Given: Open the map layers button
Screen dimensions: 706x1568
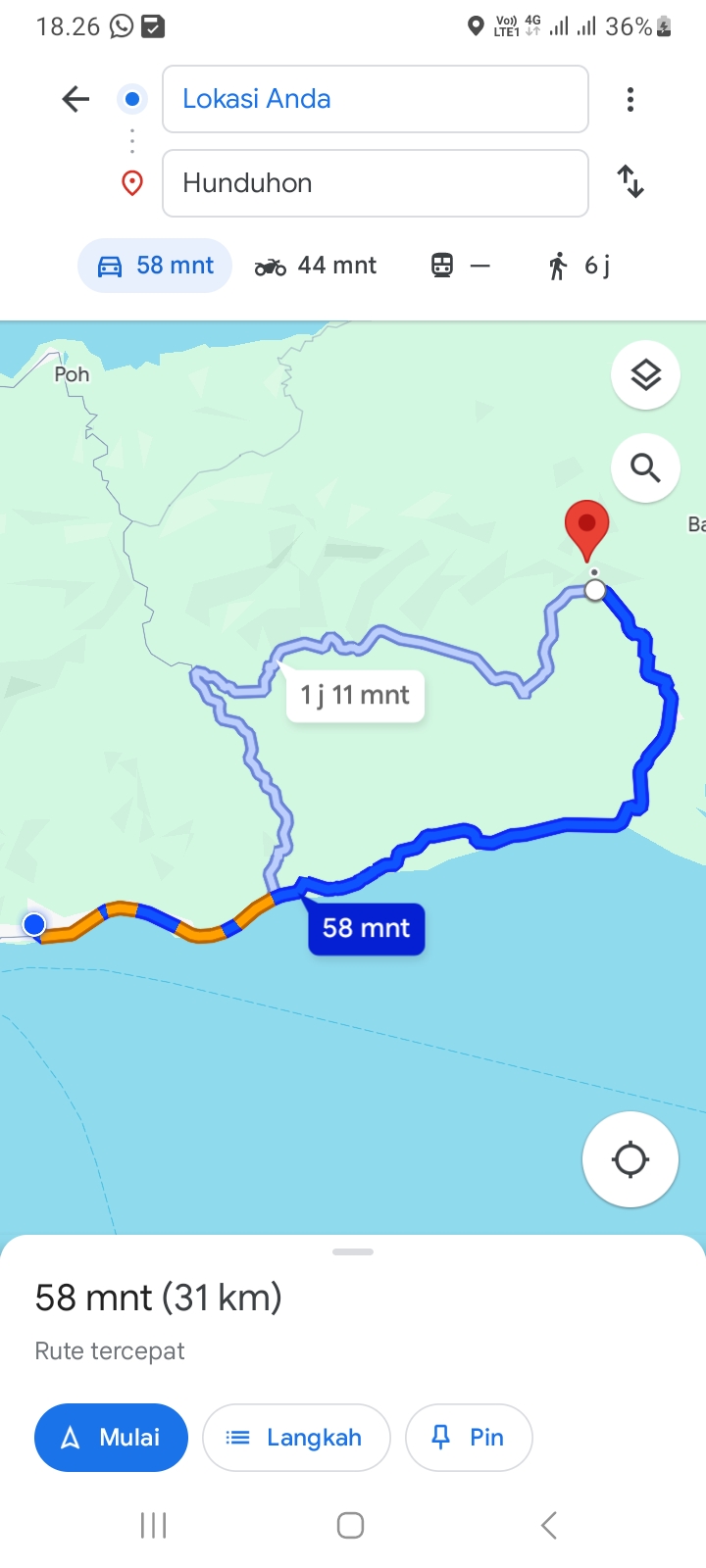Looking at the screenshot, I should (645, 375).
